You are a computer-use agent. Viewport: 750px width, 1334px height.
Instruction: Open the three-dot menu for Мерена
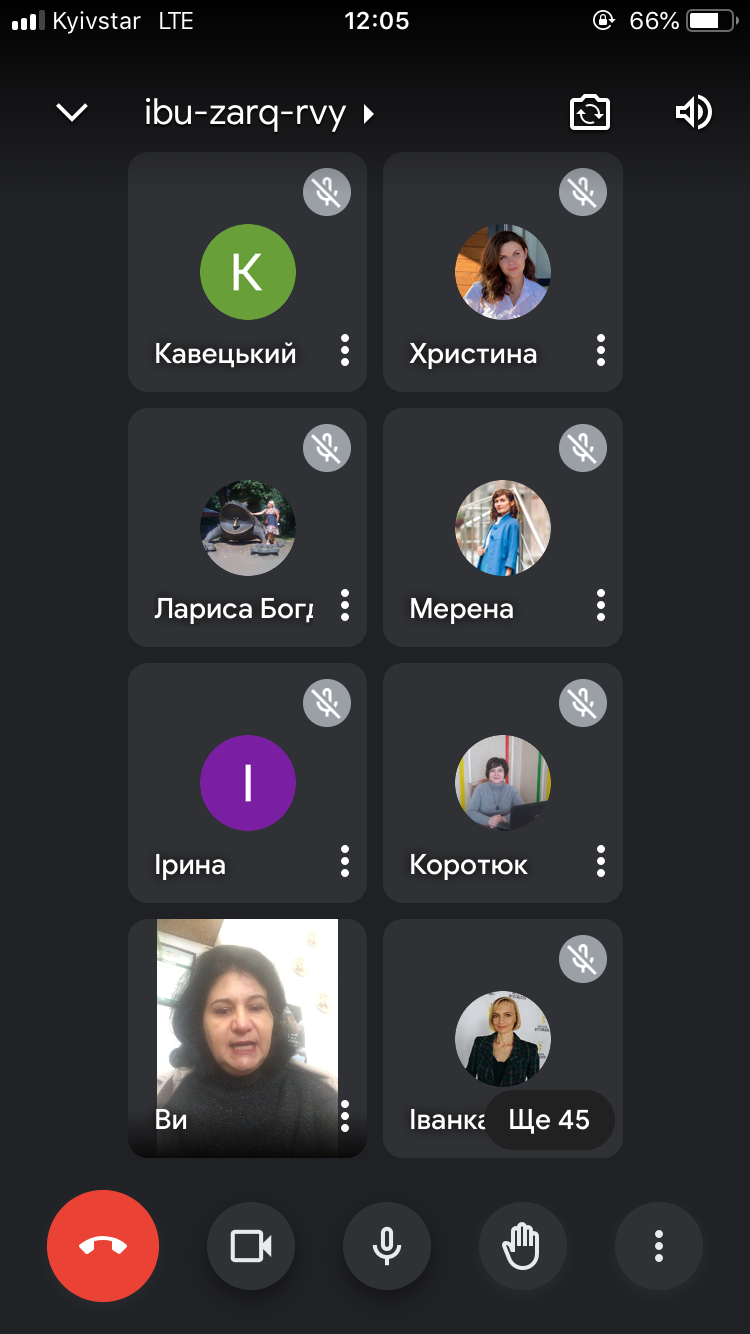(x=601, y=605)
